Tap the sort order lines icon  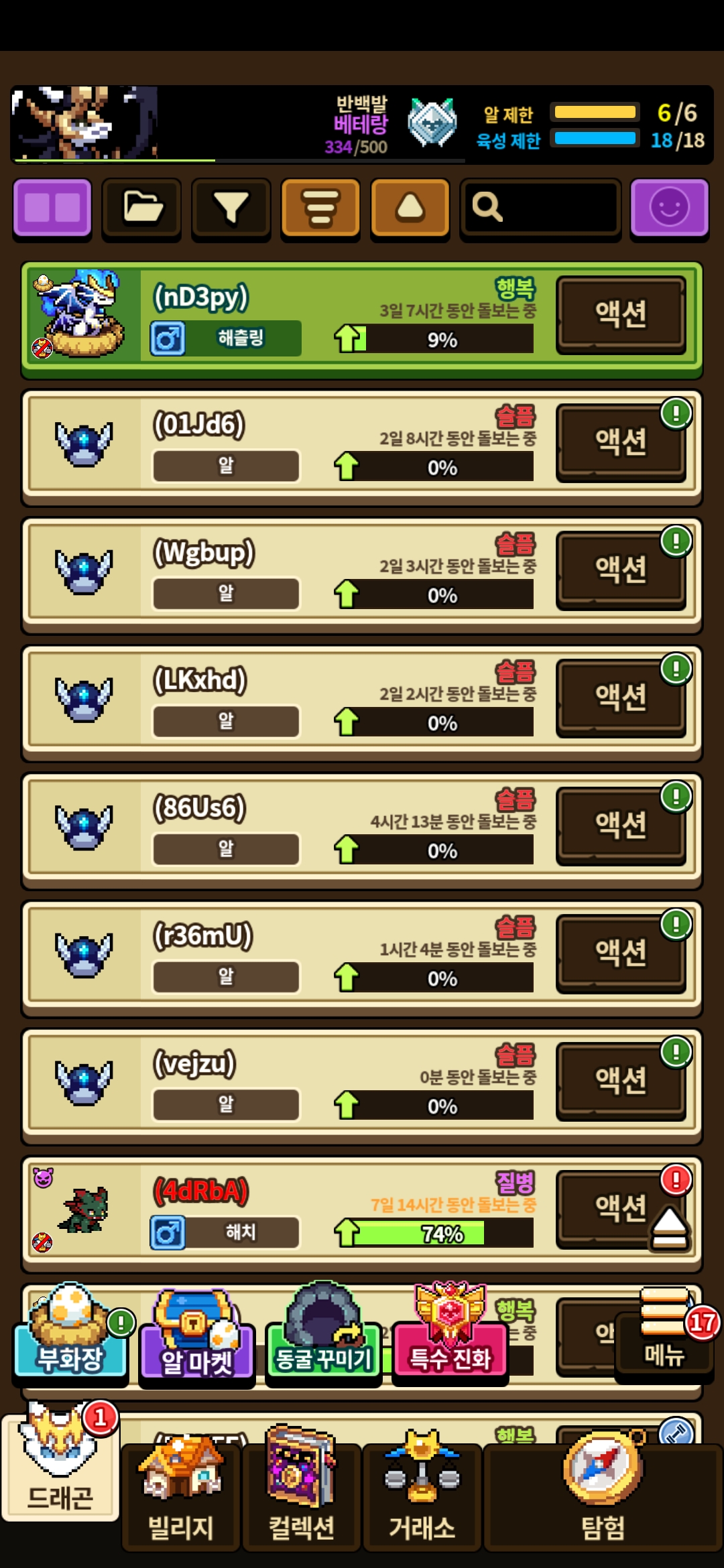click(320, 208)
